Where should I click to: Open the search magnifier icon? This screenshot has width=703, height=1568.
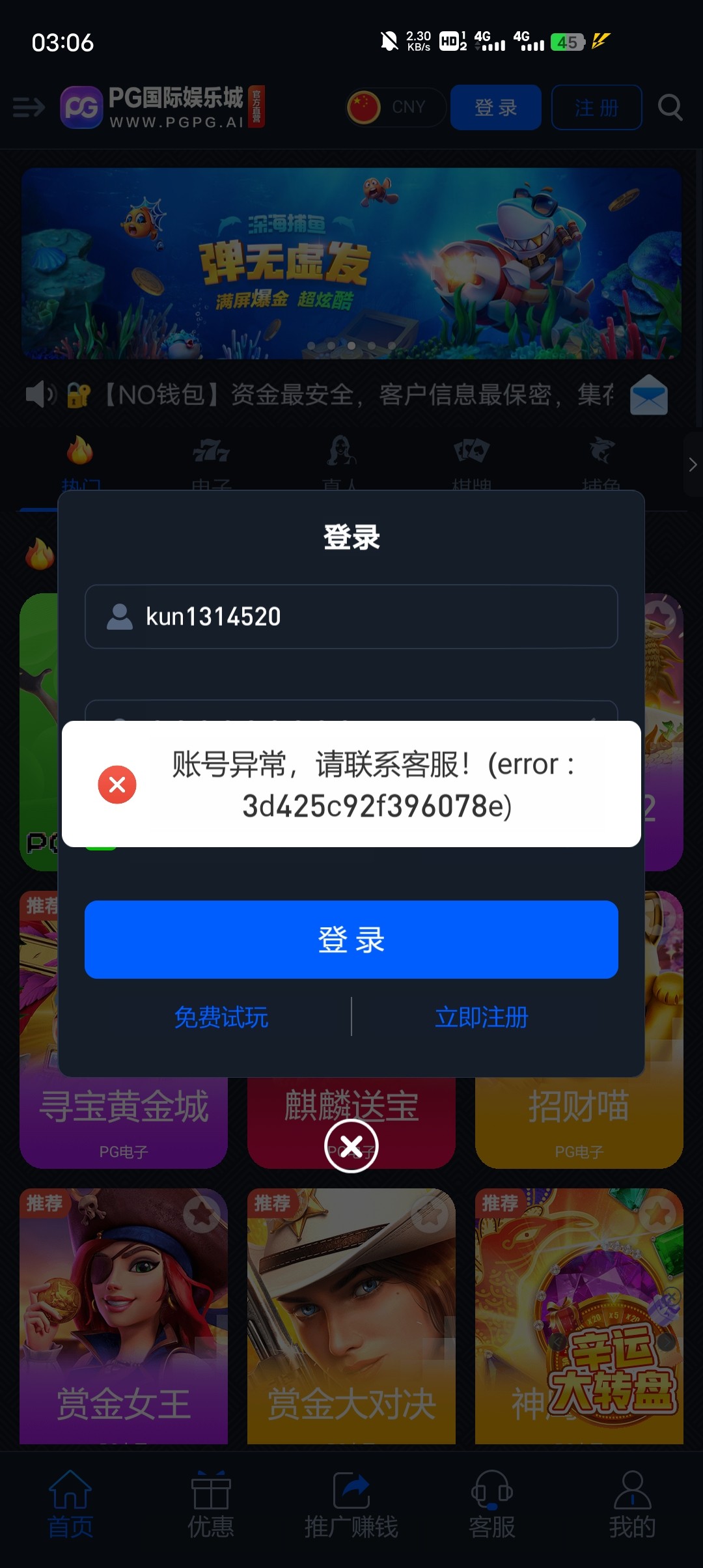coord(669,108)
